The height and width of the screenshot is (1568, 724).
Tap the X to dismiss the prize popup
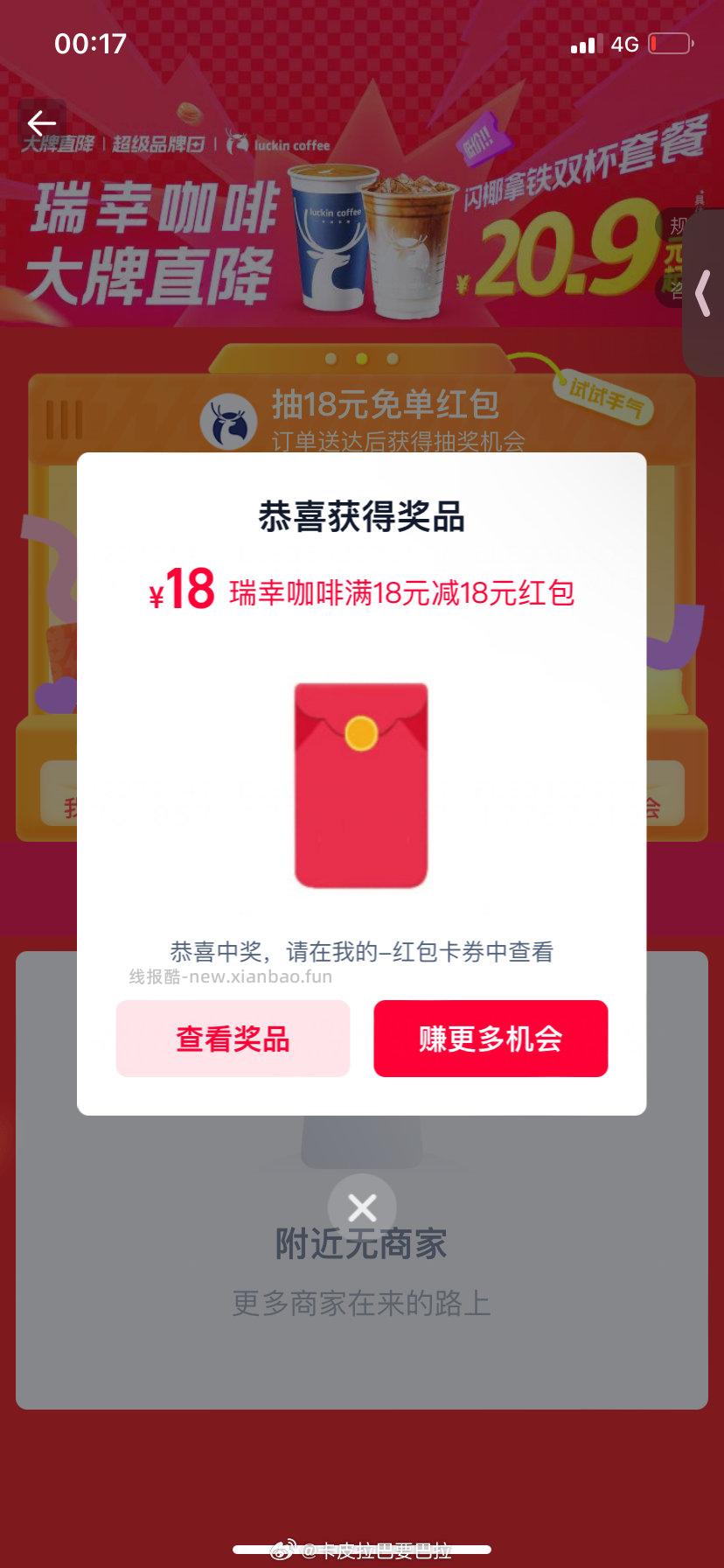(x=361, y=1207)
